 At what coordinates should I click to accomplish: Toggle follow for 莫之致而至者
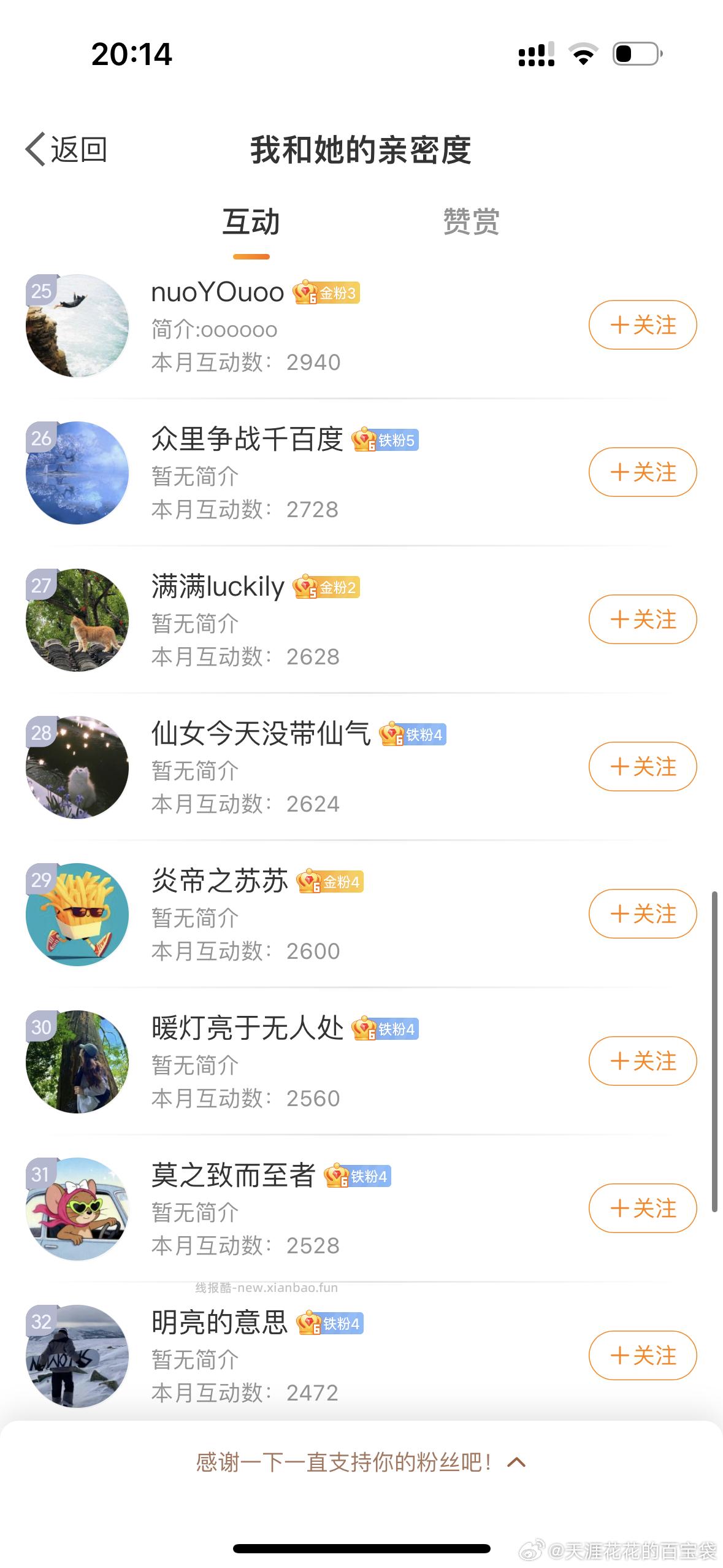(x=642, y=1207)
